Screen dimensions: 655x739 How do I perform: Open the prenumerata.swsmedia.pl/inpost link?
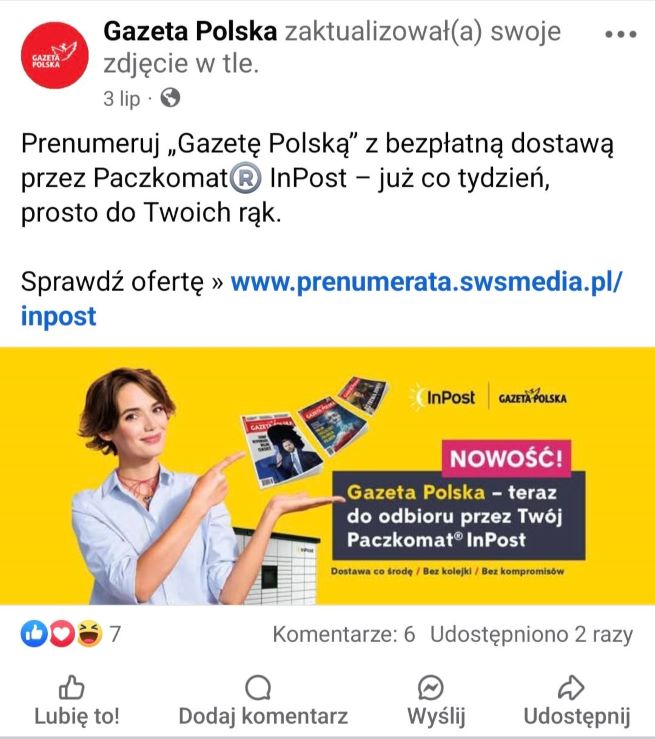[425, 283]
